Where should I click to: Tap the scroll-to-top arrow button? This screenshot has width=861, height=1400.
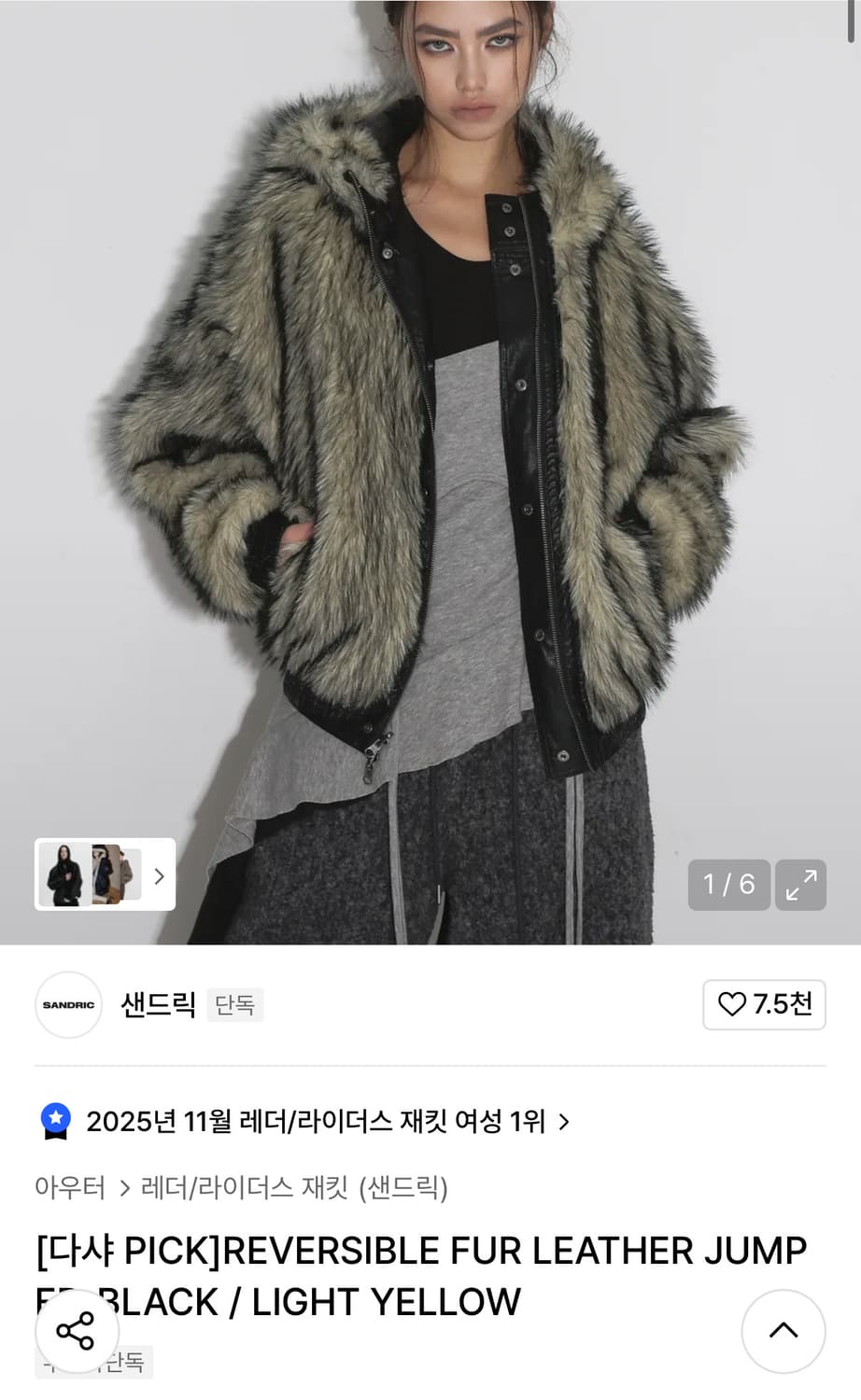783,1332
